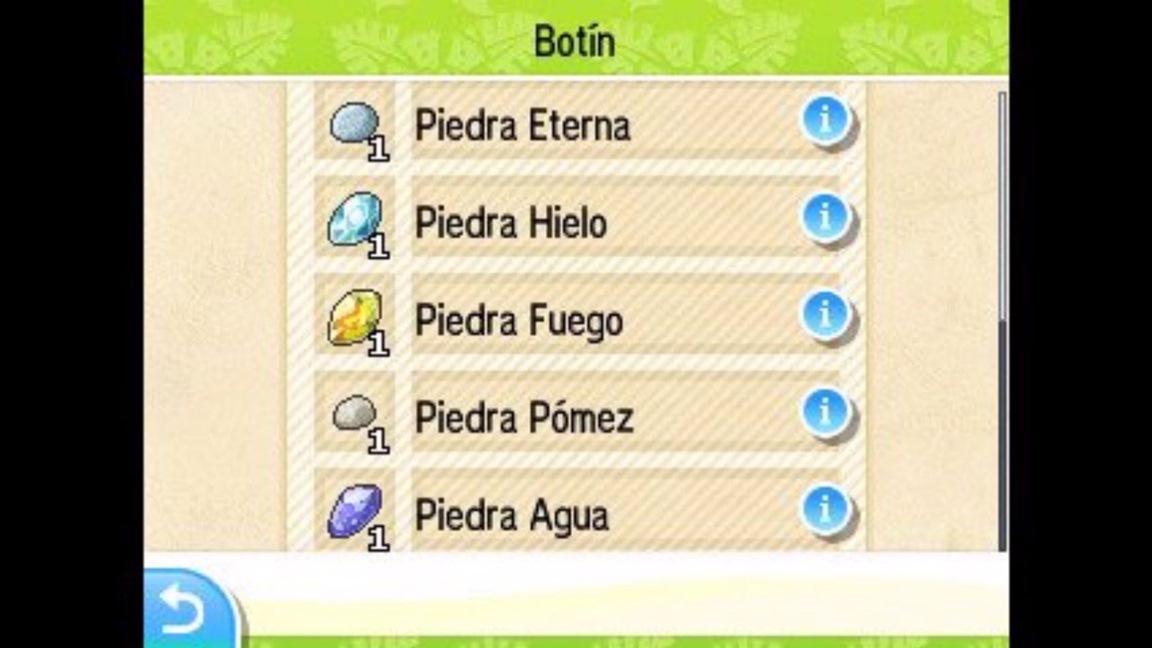
Task: Open the info icon for Piedra Pómez
Action: click(825, 413)
